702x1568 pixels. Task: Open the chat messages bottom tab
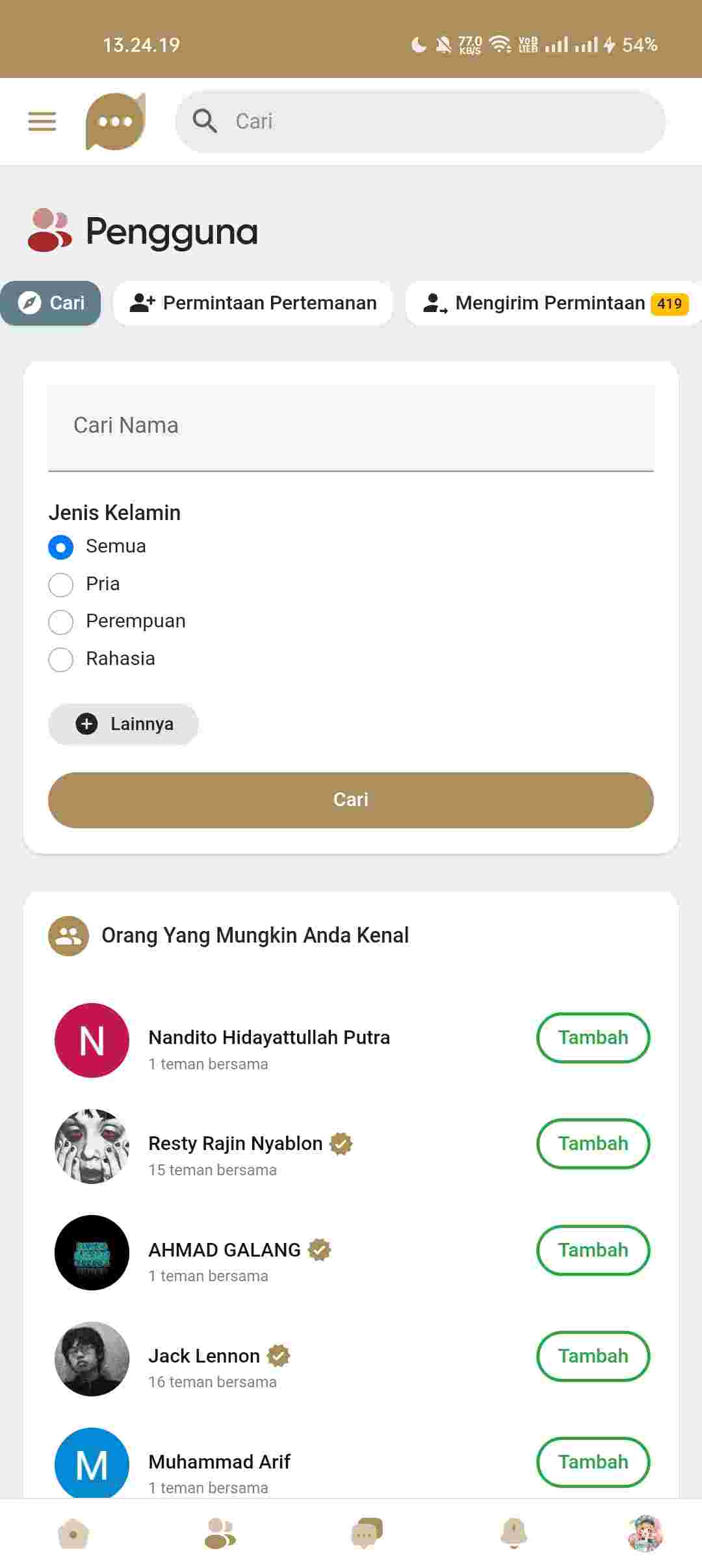367,1534
